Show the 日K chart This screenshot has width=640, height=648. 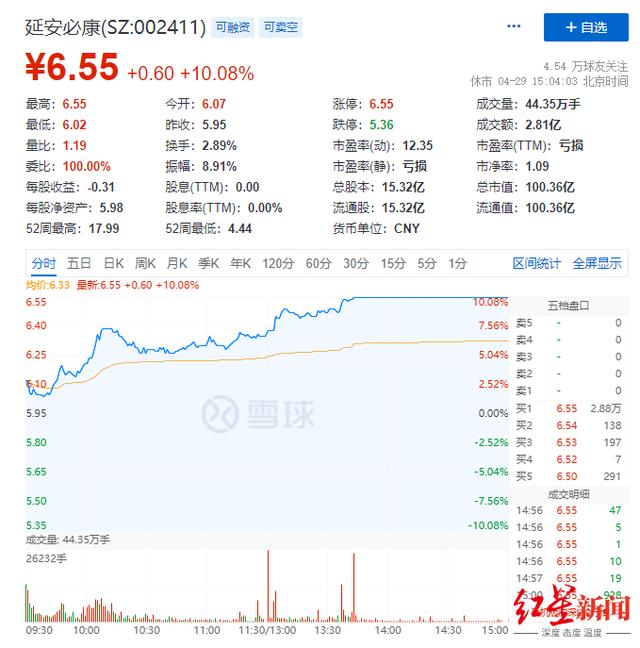pyautogui.click(x=113, y=263)
